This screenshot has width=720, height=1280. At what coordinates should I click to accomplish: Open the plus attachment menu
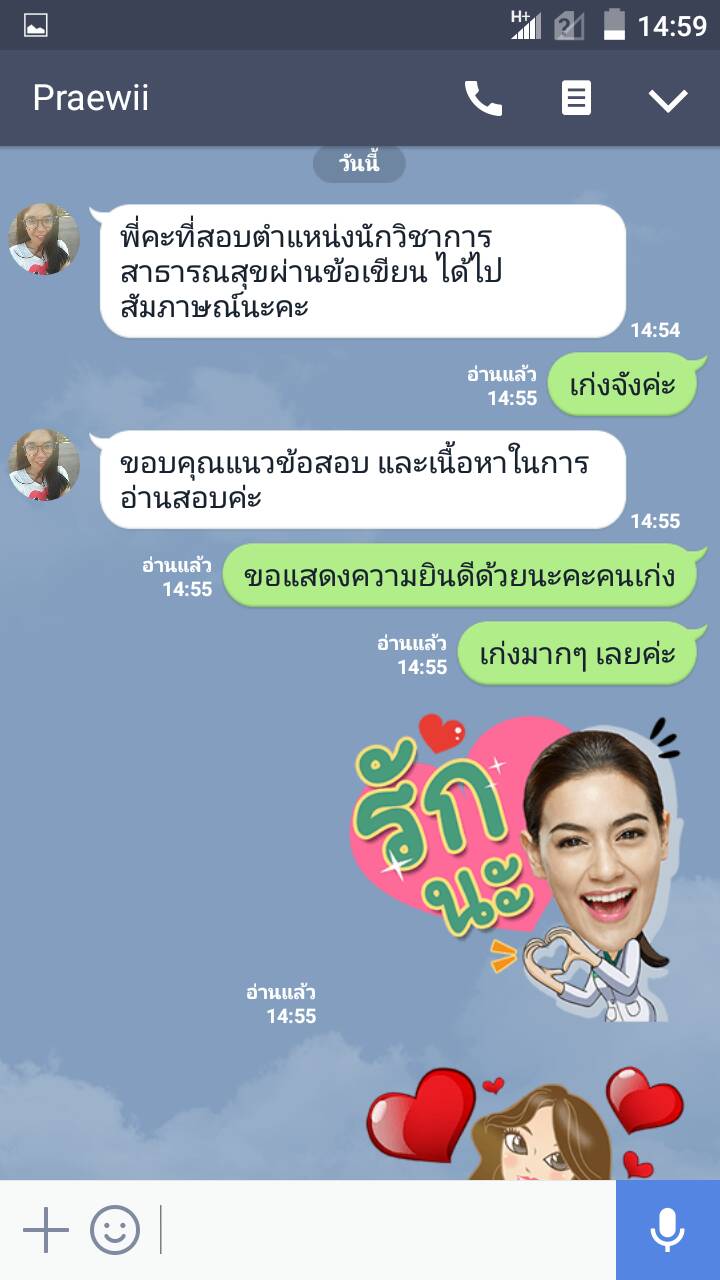pos(46,1230)
